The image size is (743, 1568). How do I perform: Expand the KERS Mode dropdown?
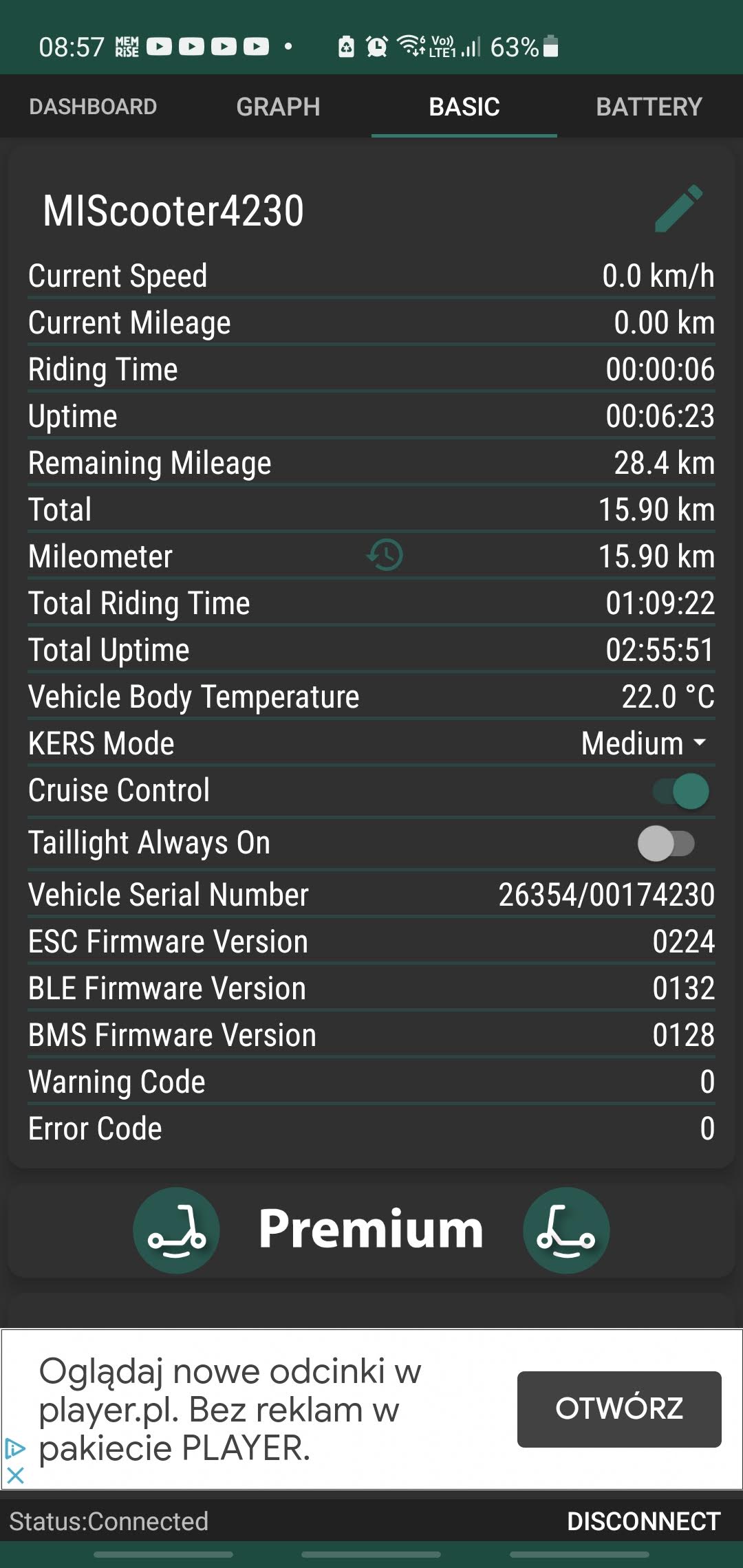tap(644, 743)
